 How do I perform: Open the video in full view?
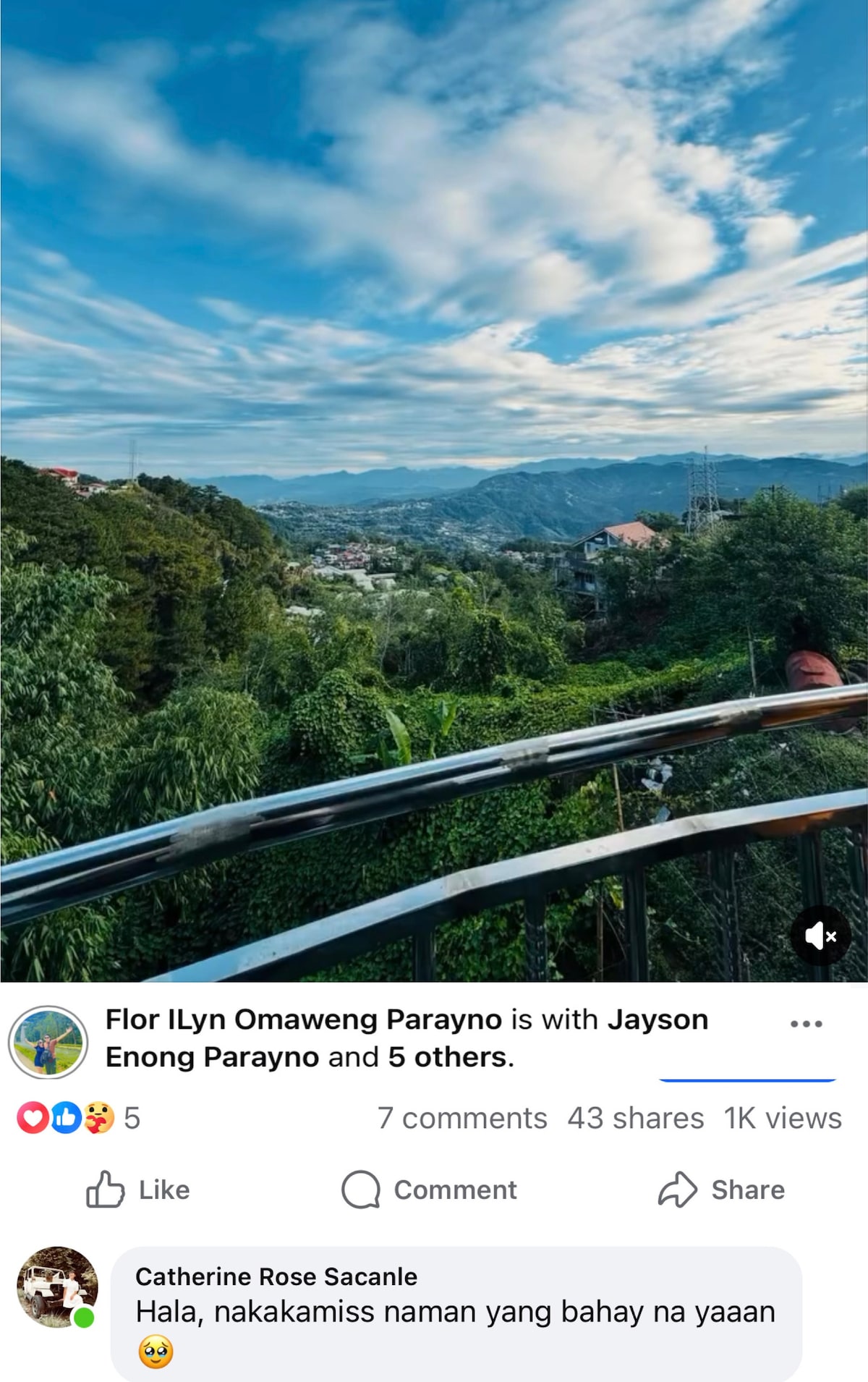[434, 492]
